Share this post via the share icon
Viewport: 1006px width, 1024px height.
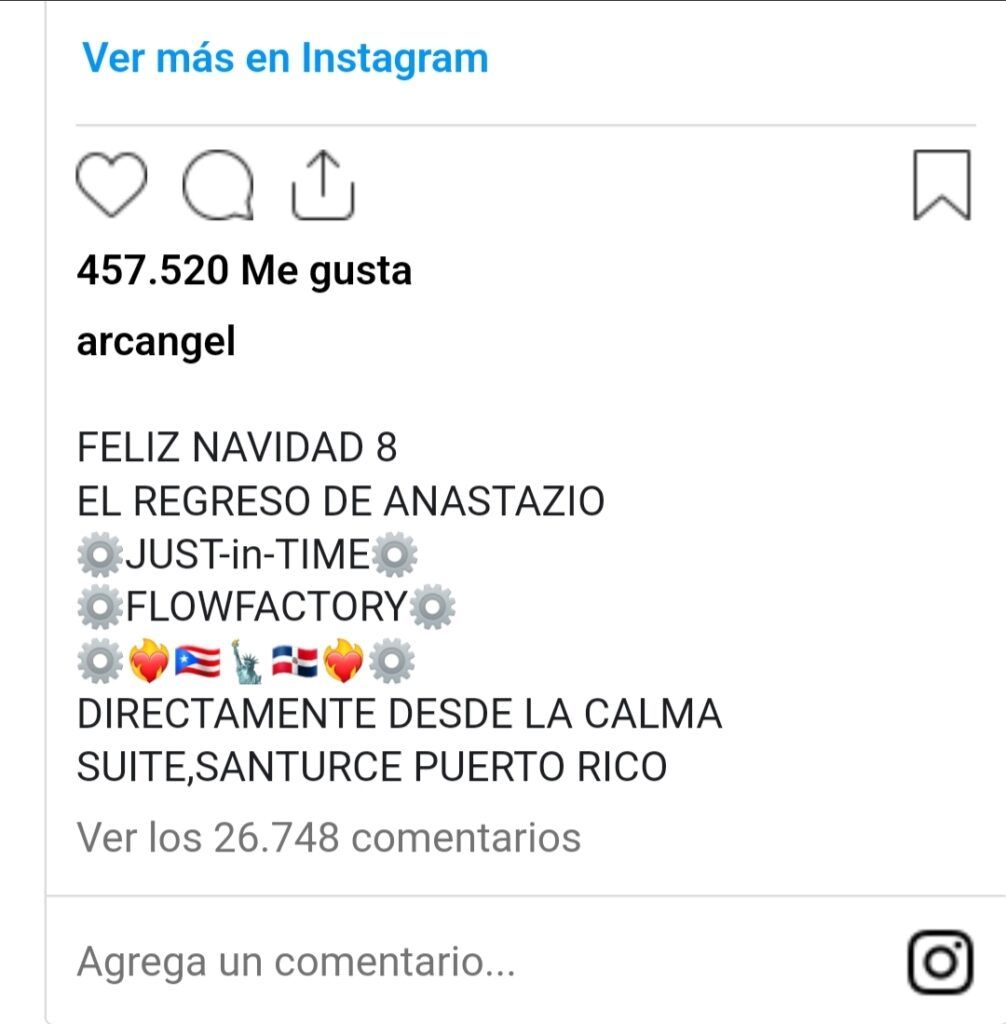(322, 186)
